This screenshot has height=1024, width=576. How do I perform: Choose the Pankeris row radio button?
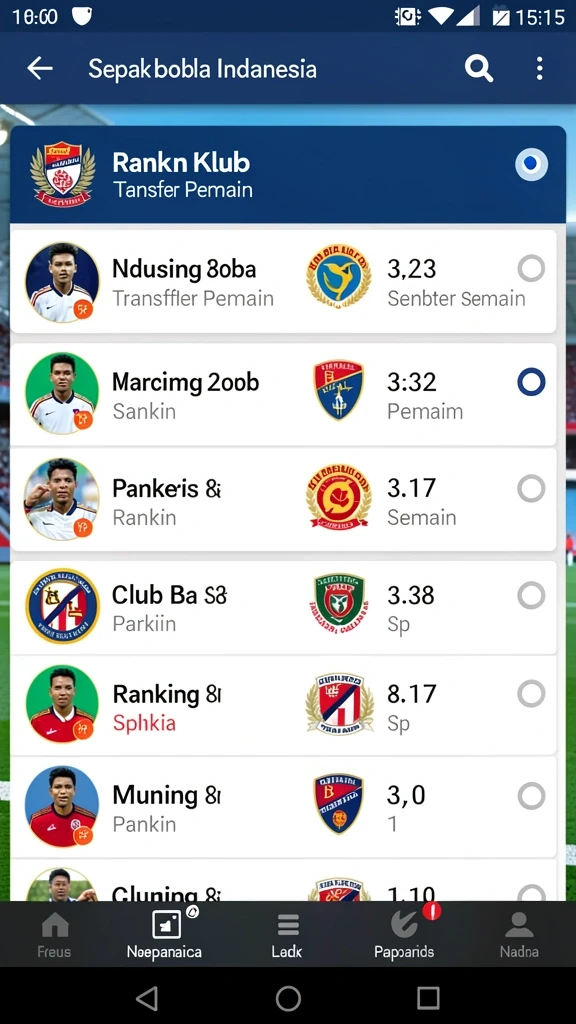tap(531, 488)
